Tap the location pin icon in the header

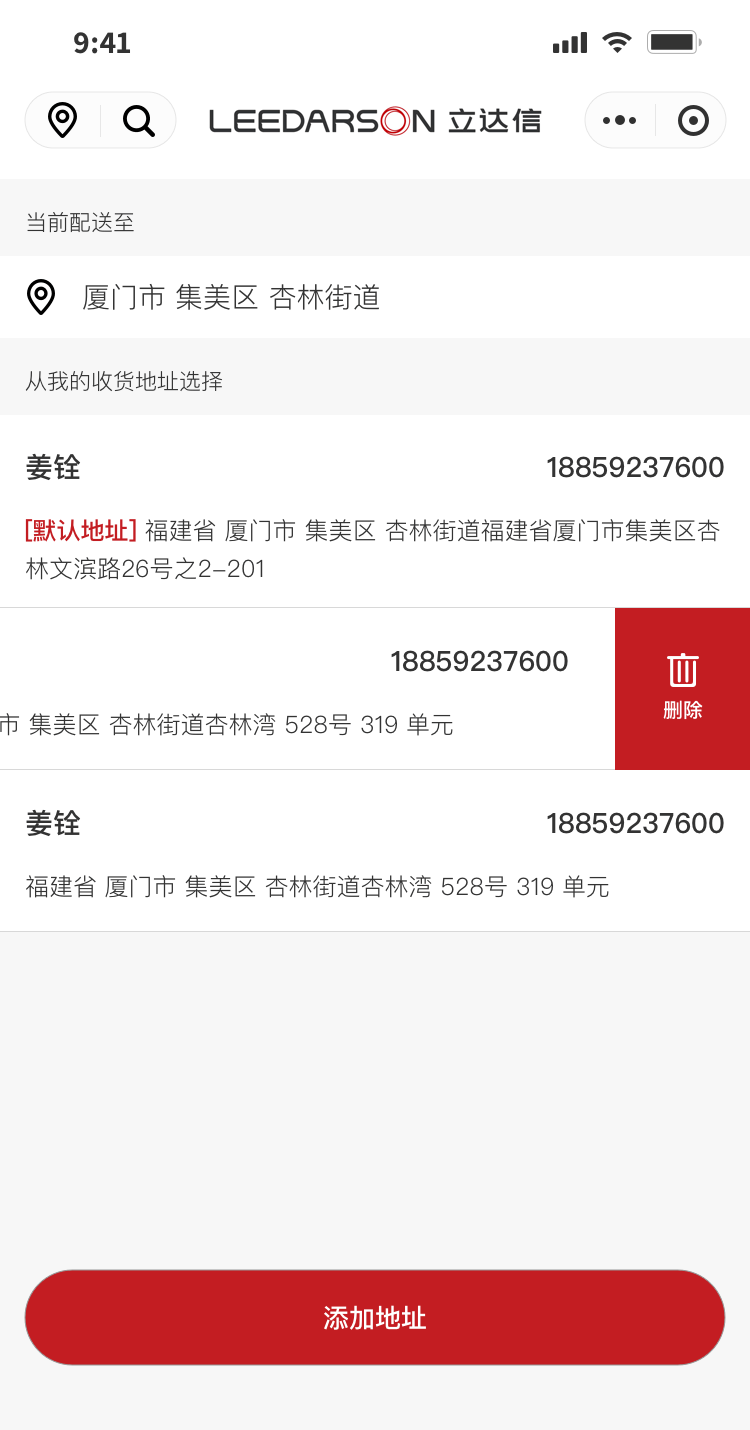point(62,121)
